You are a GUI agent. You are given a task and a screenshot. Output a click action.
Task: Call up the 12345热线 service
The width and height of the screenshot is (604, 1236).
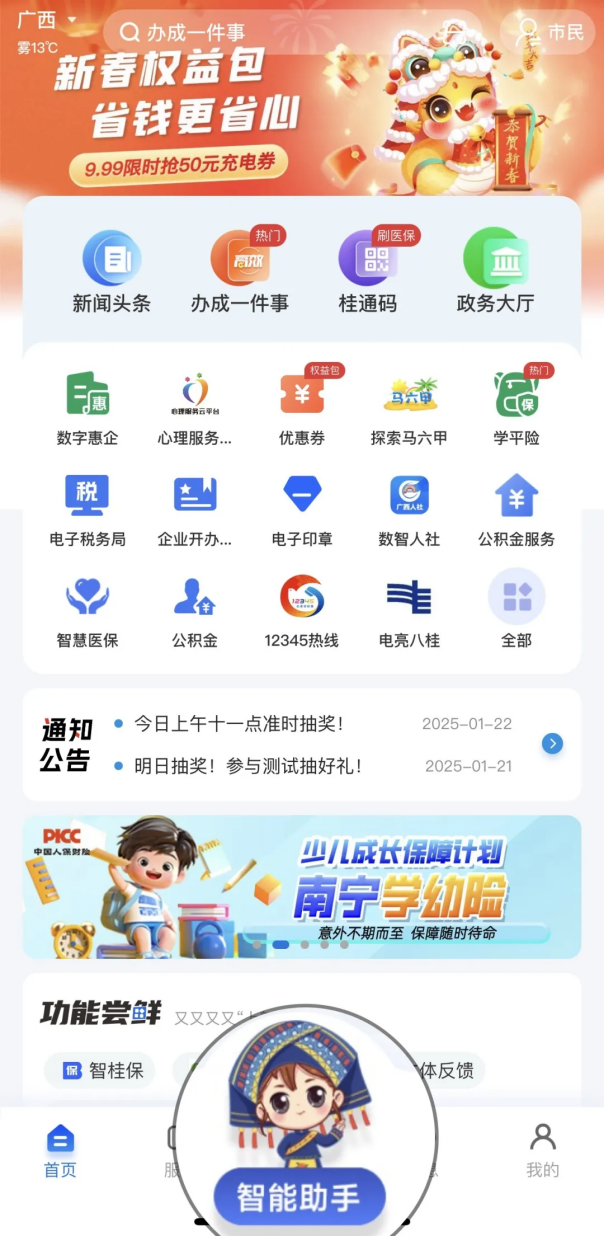click(302, 611)
